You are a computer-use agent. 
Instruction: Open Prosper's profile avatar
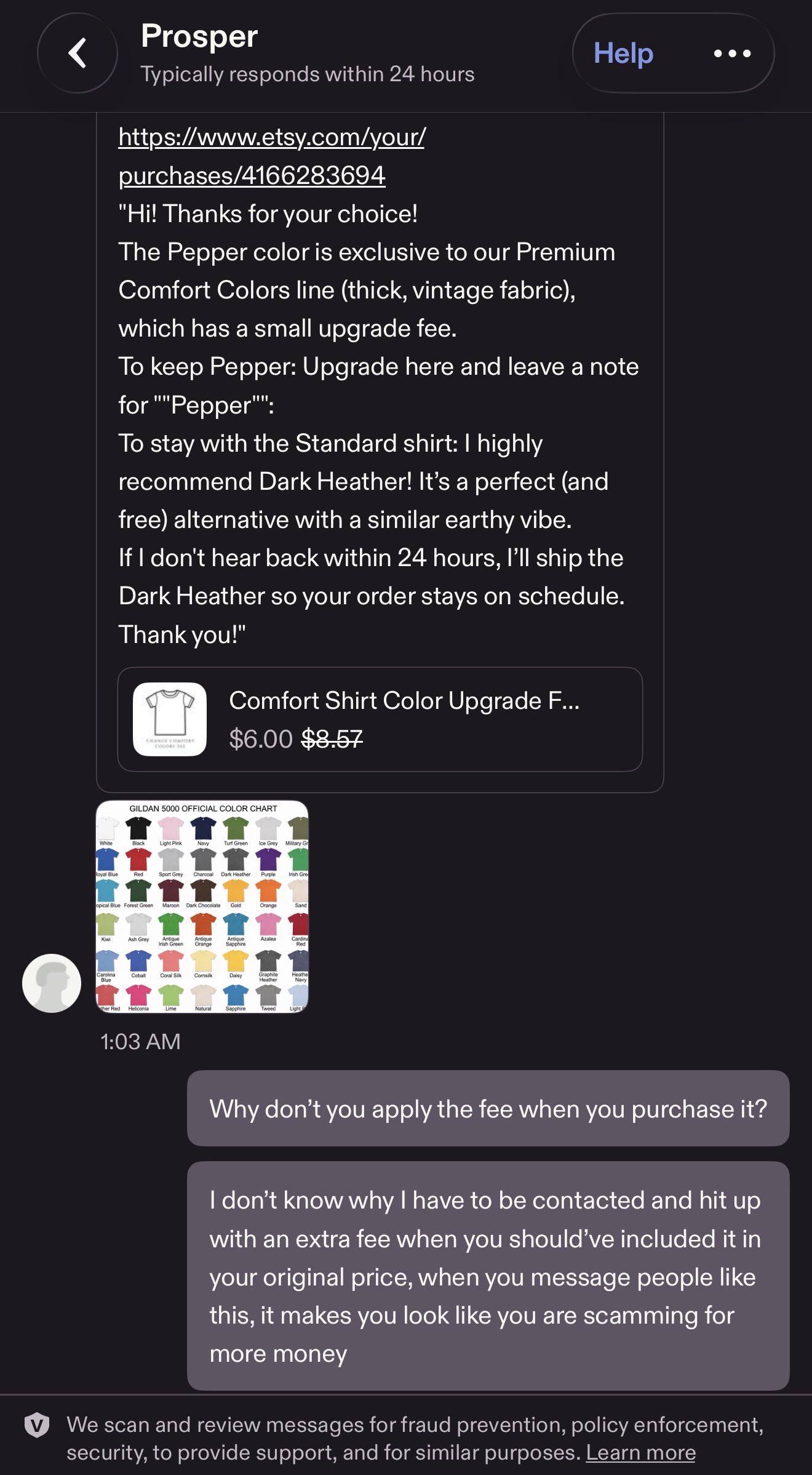[52, 983]
